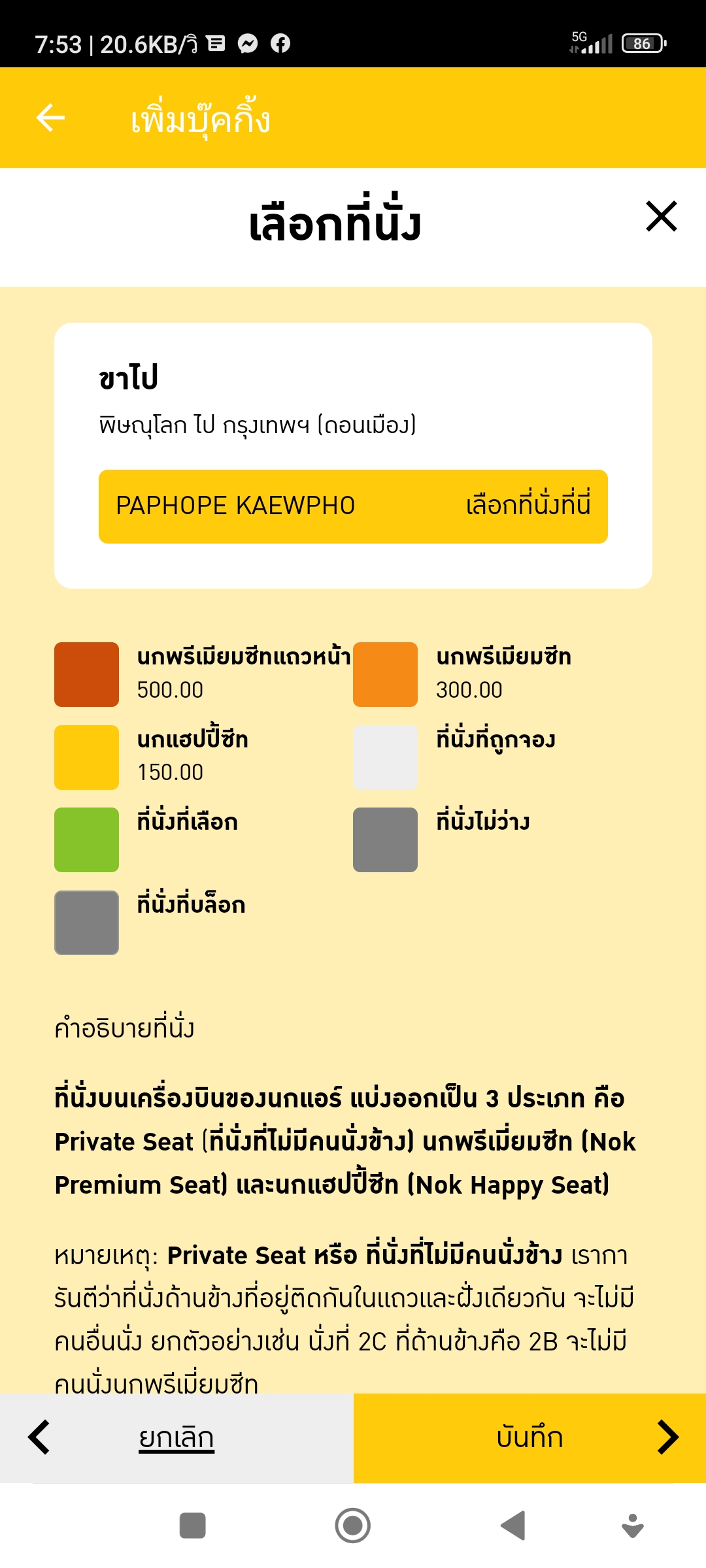Image resolution: width=706 pixels, height=1568 pixels.
Task: Save seat selection with บันทึก
Action: (x=529, y=1438)
